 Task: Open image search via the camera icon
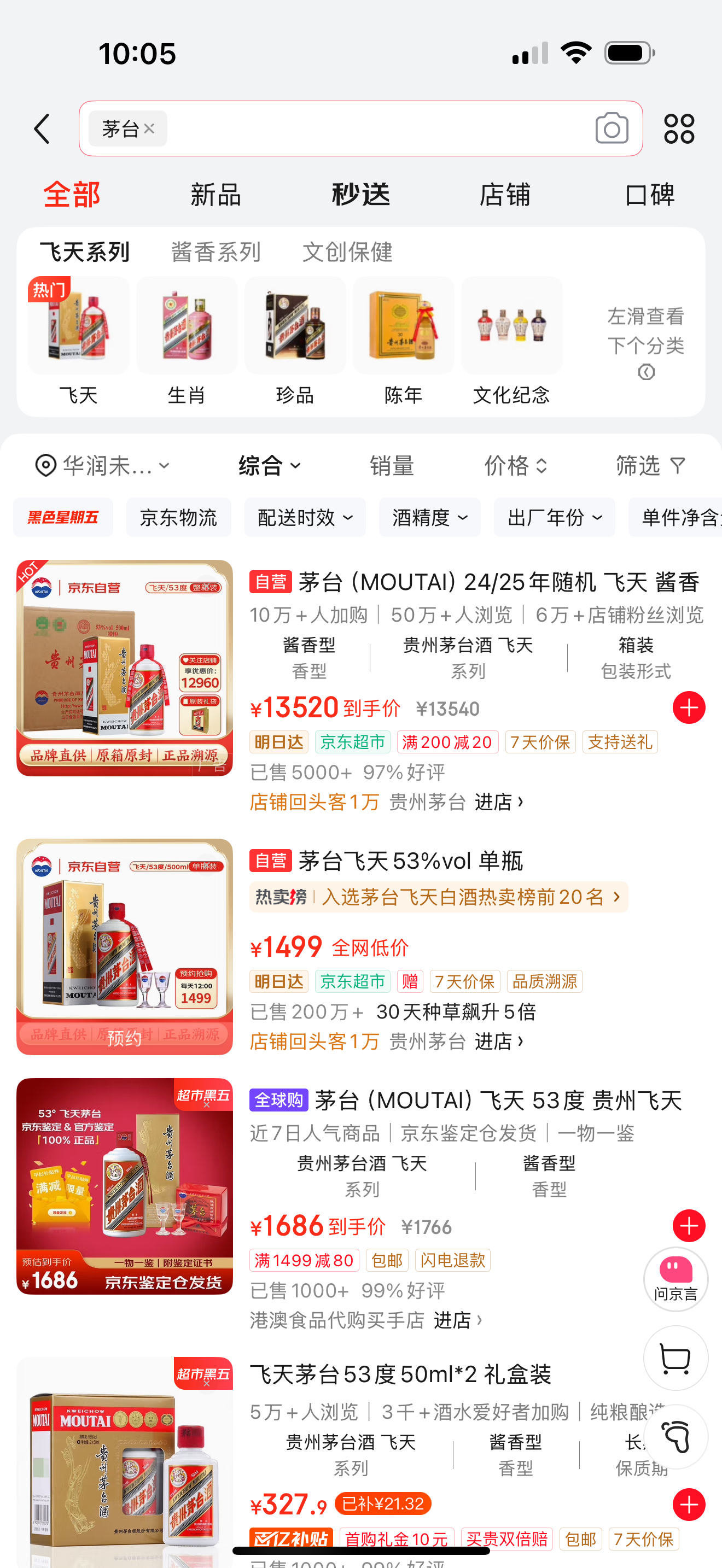[x=611, y=128]
